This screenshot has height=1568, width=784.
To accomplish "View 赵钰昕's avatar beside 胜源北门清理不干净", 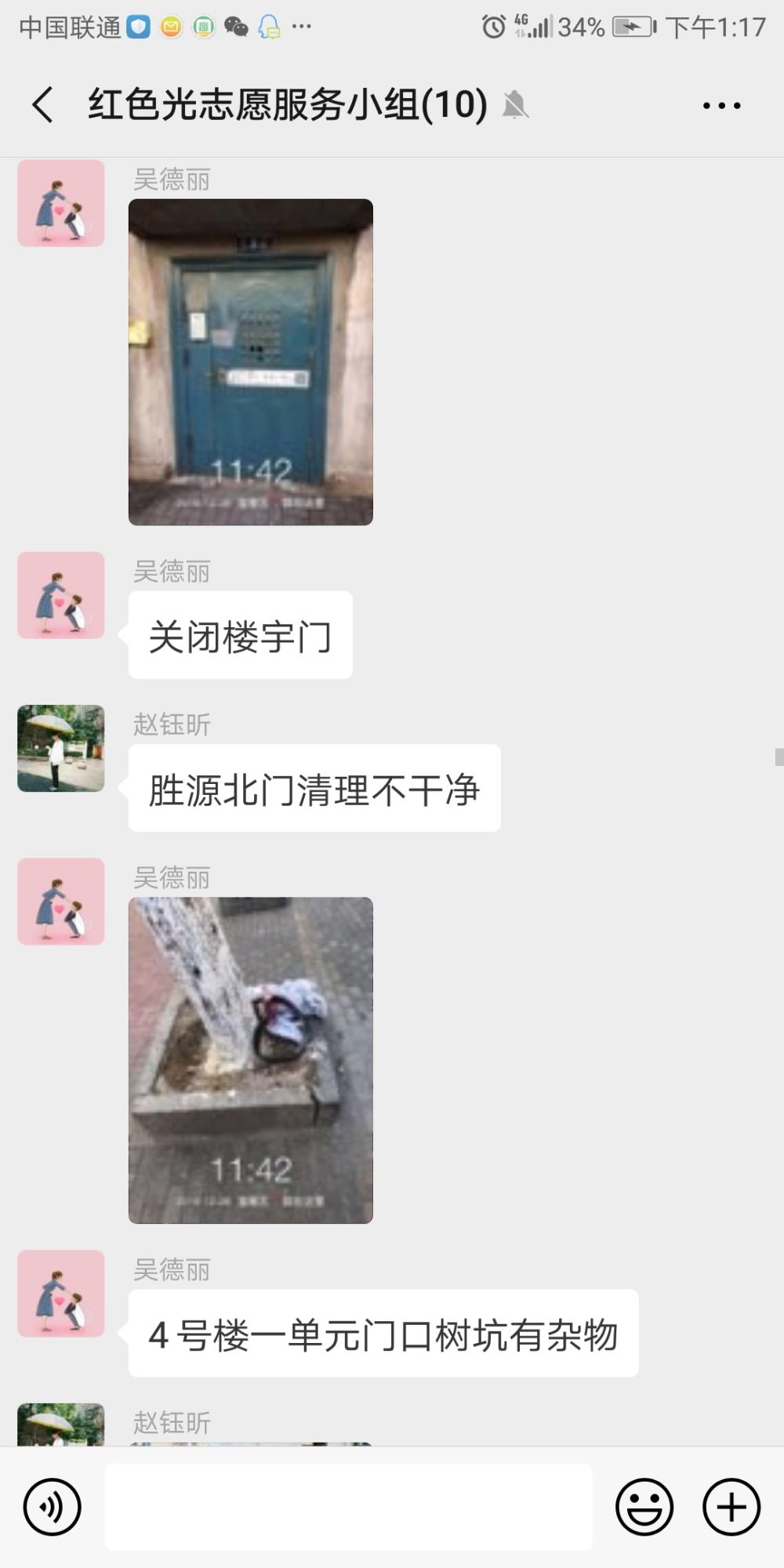I will point(61,748).
